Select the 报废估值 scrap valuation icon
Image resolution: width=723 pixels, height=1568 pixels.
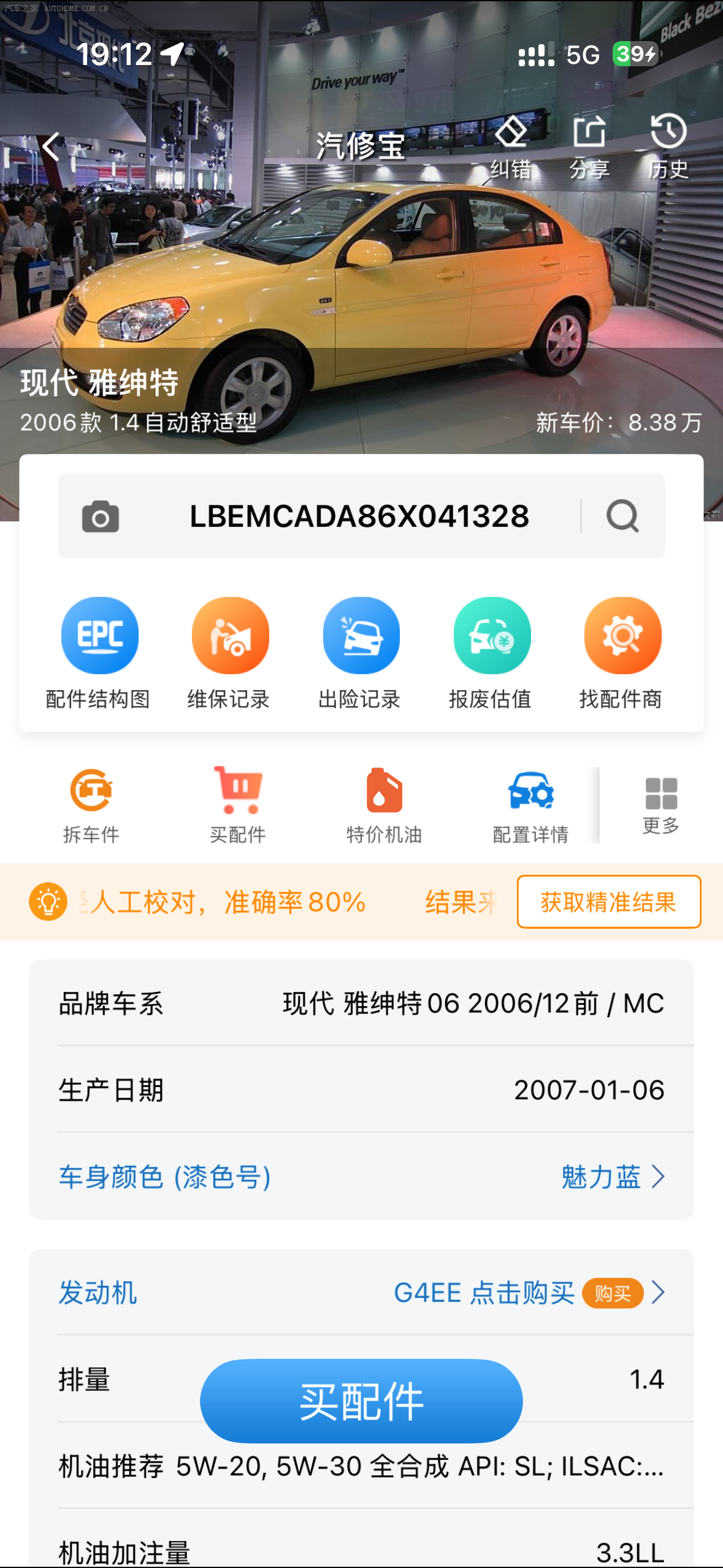pos(491,652)
